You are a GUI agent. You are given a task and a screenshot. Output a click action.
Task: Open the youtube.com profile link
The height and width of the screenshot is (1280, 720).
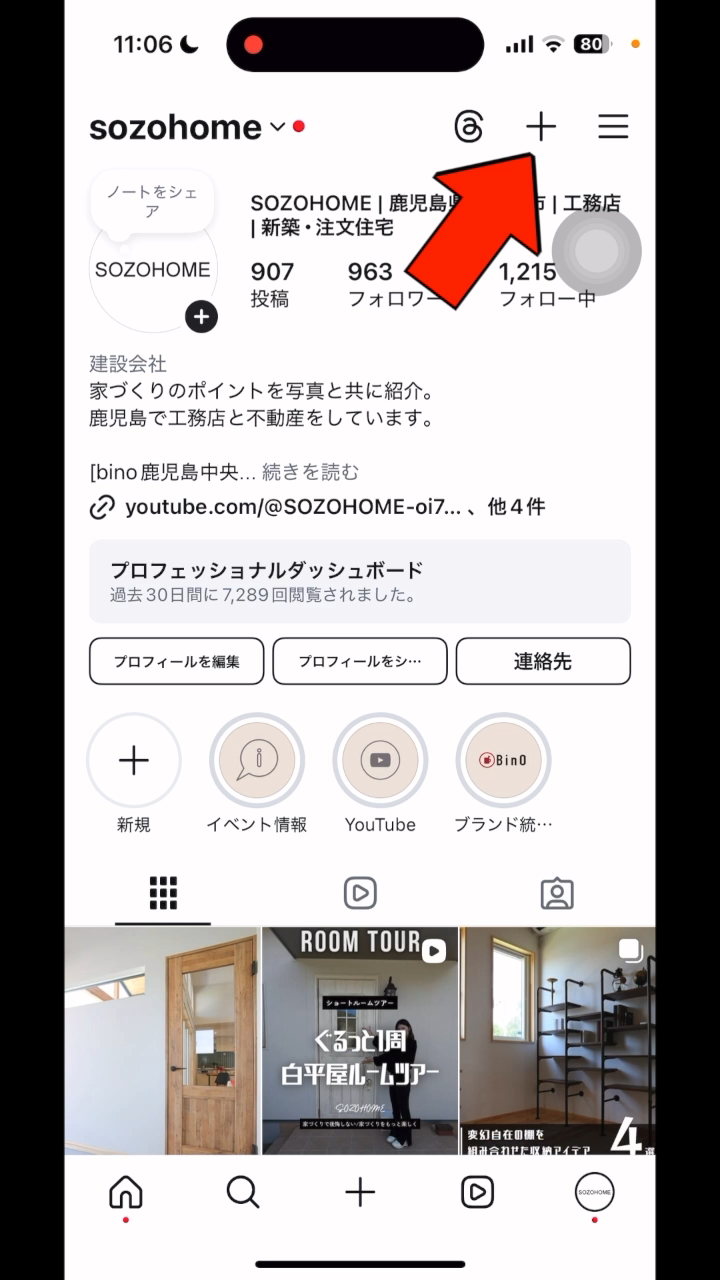(292, 507)
